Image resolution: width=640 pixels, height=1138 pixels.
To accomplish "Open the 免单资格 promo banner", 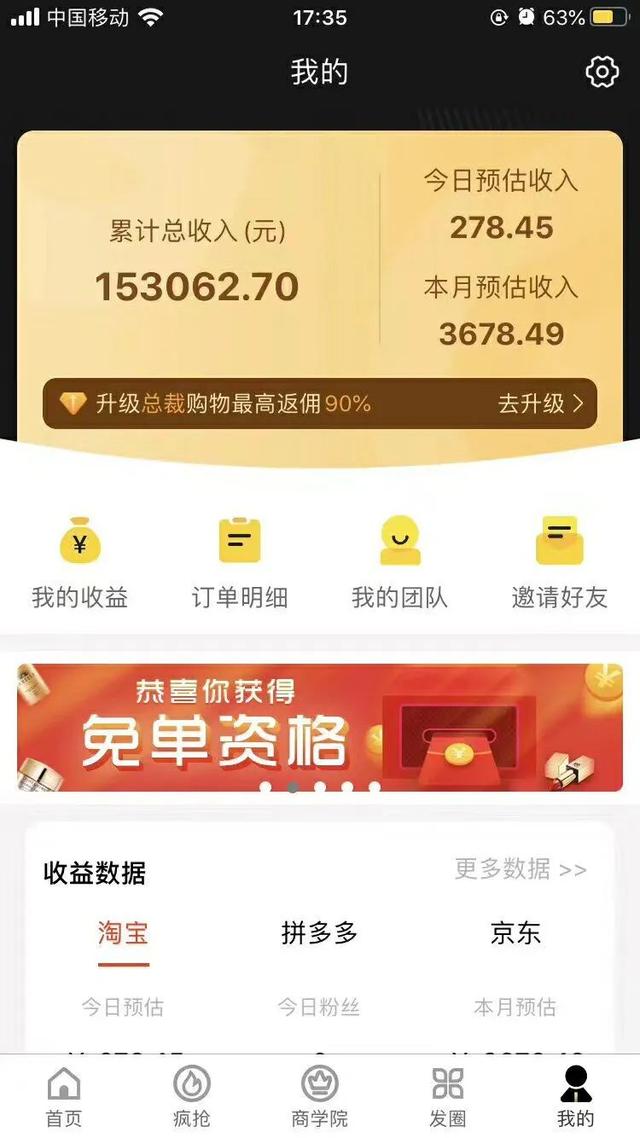I will (320, 728).
